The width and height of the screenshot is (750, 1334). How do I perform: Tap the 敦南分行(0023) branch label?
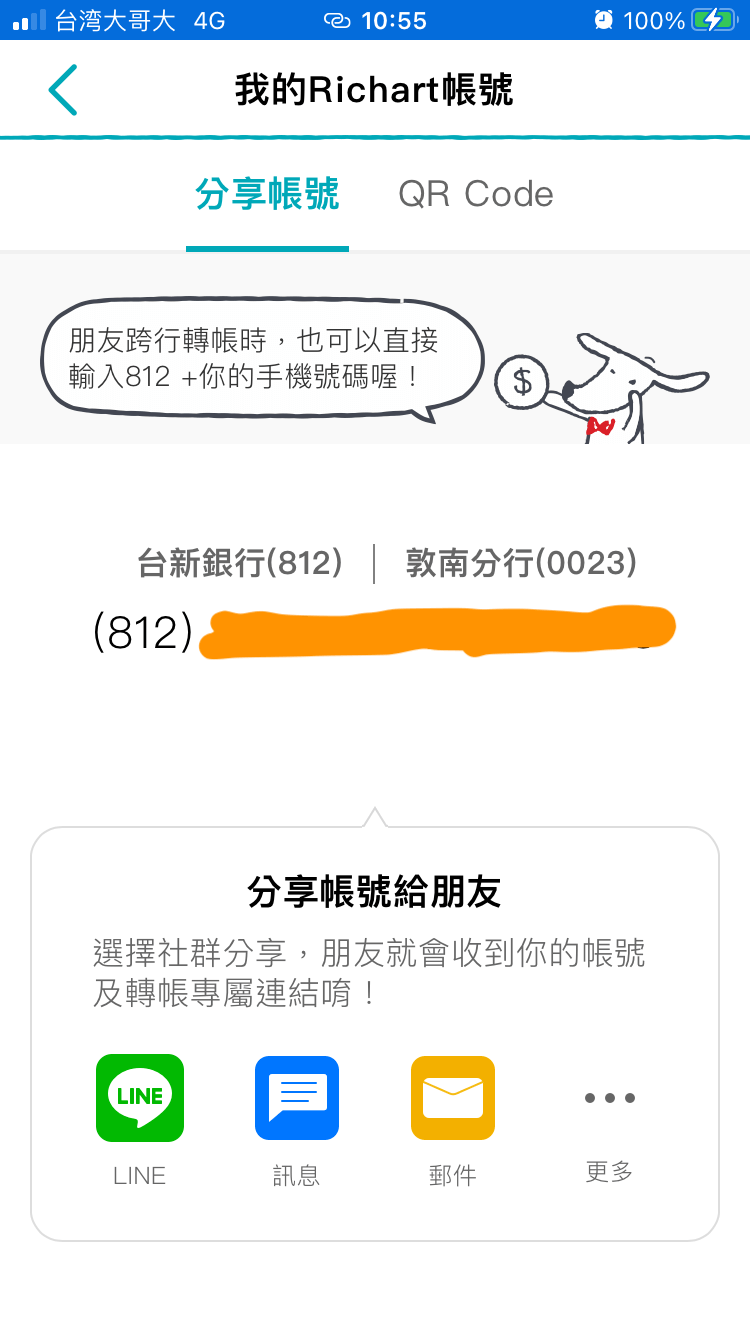point(521,563)
